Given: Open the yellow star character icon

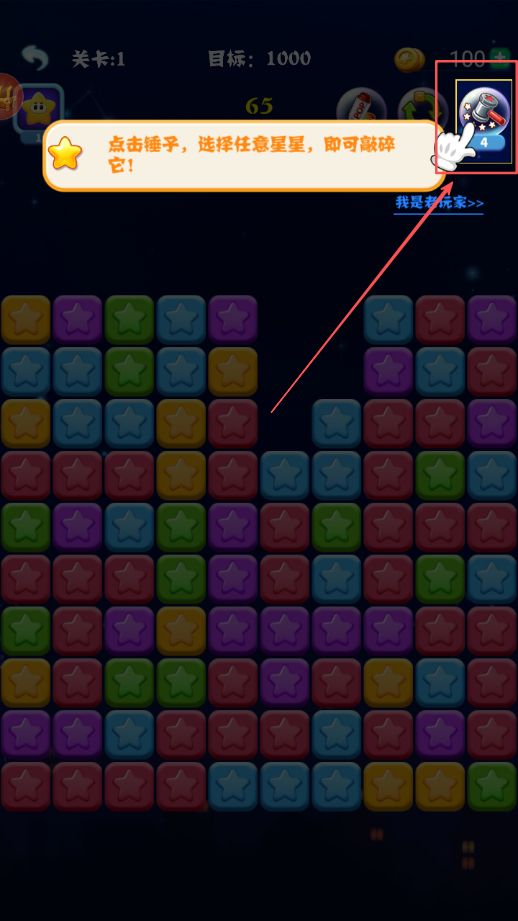Looking at the screenshot, I should 38,109.
